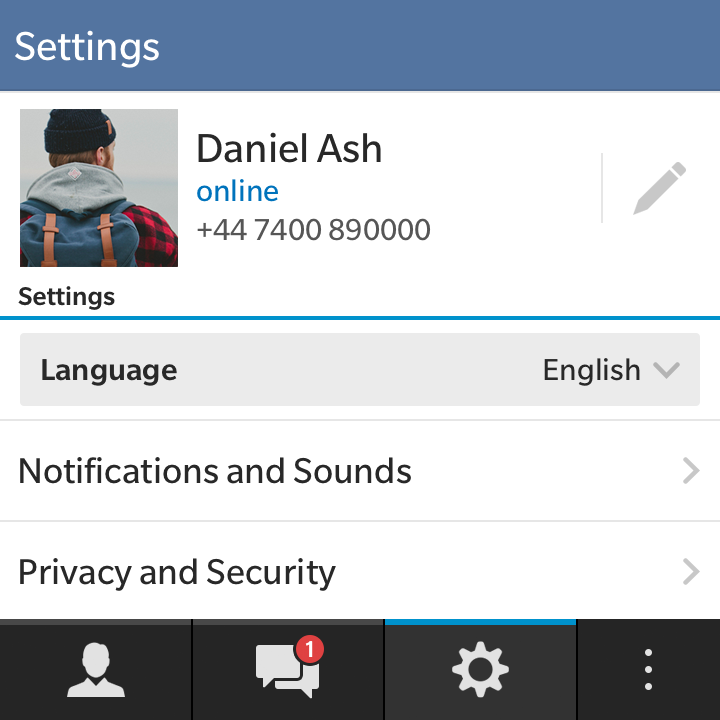Open the three-dot overflow menu
Screen dimensions: 720x720
[x=648, y=670]
